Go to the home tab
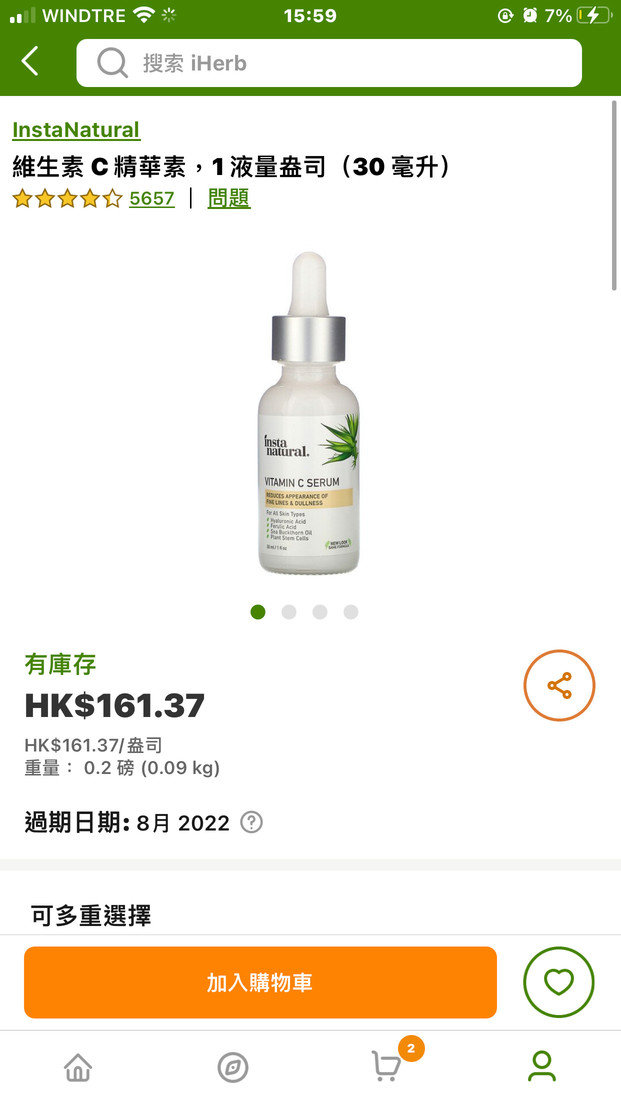 pyautogui.click(x=78, y=1067)
